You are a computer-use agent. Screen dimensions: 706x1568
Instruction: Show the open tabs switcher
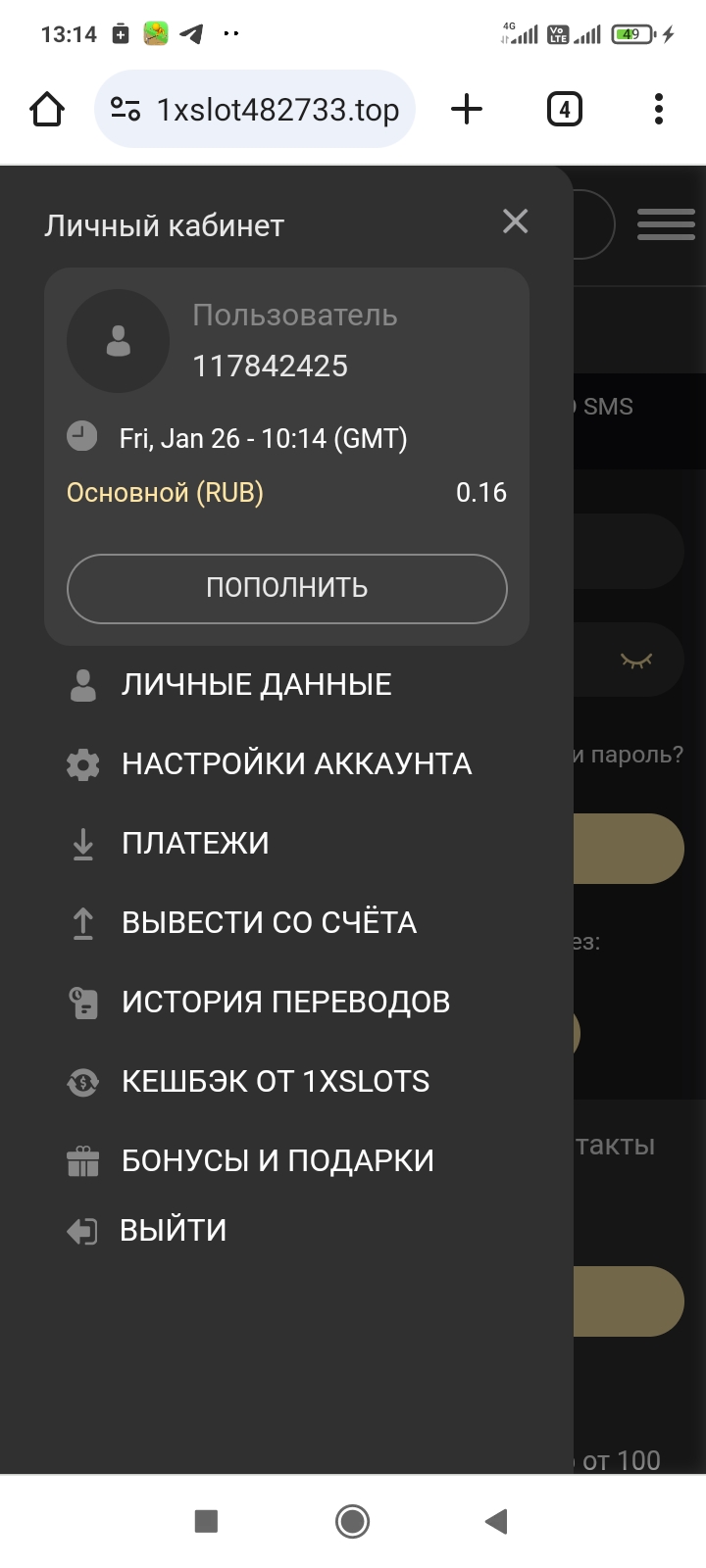pyautogui.click(x=564, y=109)
